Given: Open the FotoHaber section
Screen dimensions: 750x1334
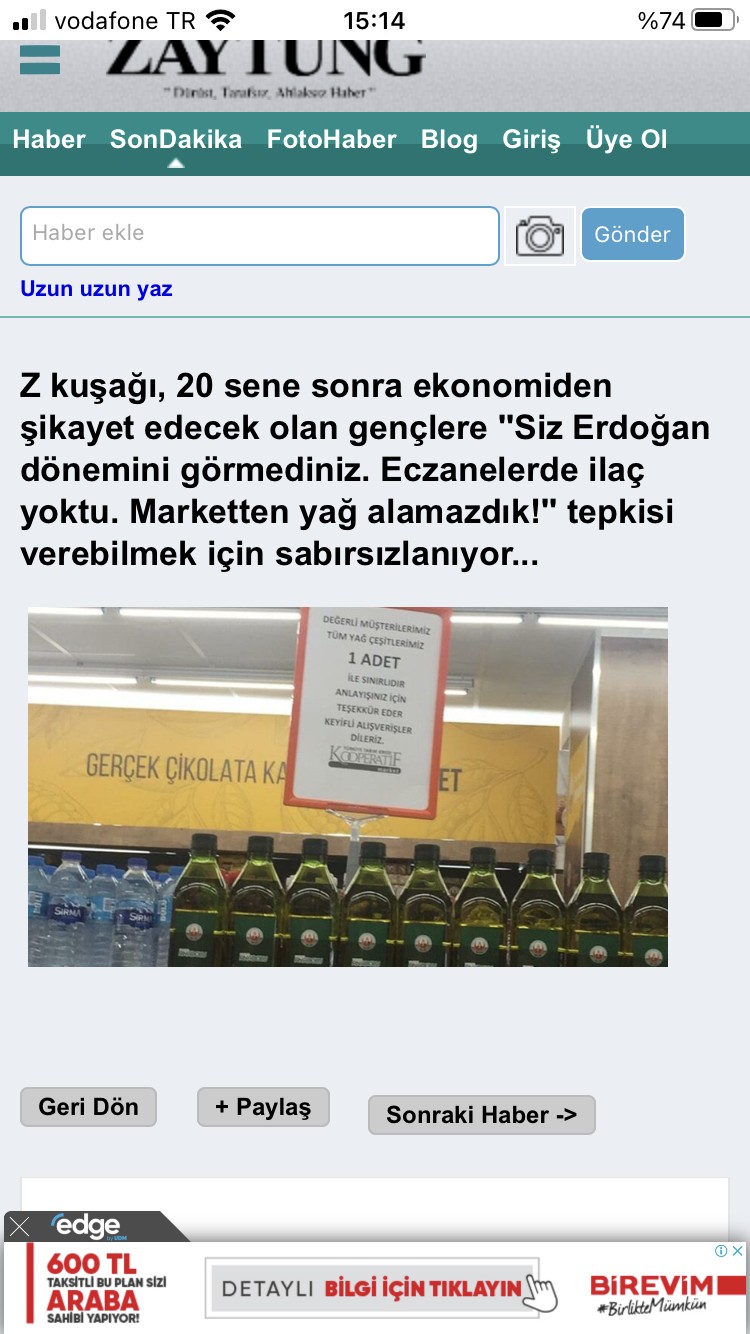Looking at the screenshot, I should coord(331,139).
